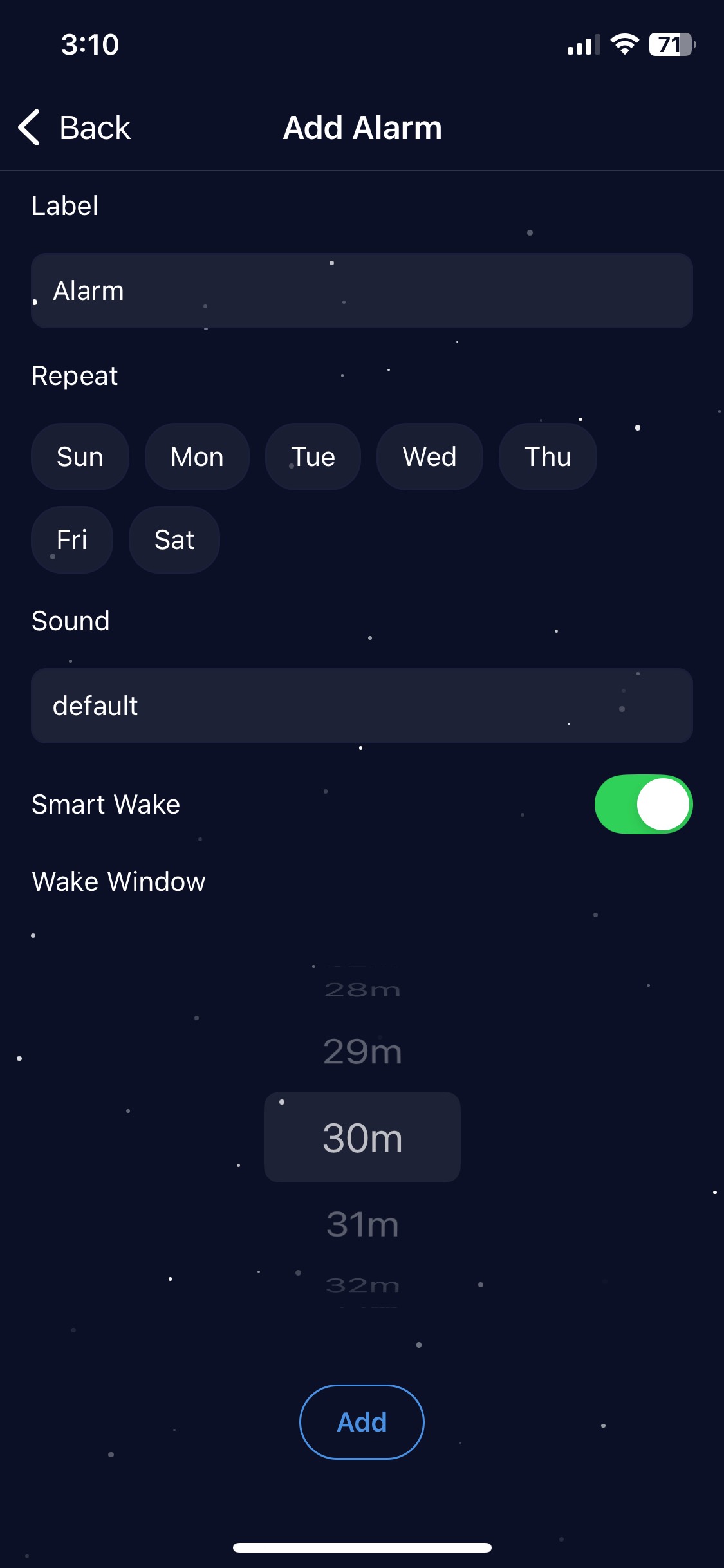Image resolution: width=724 pixels, height=1568 pixels.
Task: Open the default Sound selector
Action: pos(362,705)
